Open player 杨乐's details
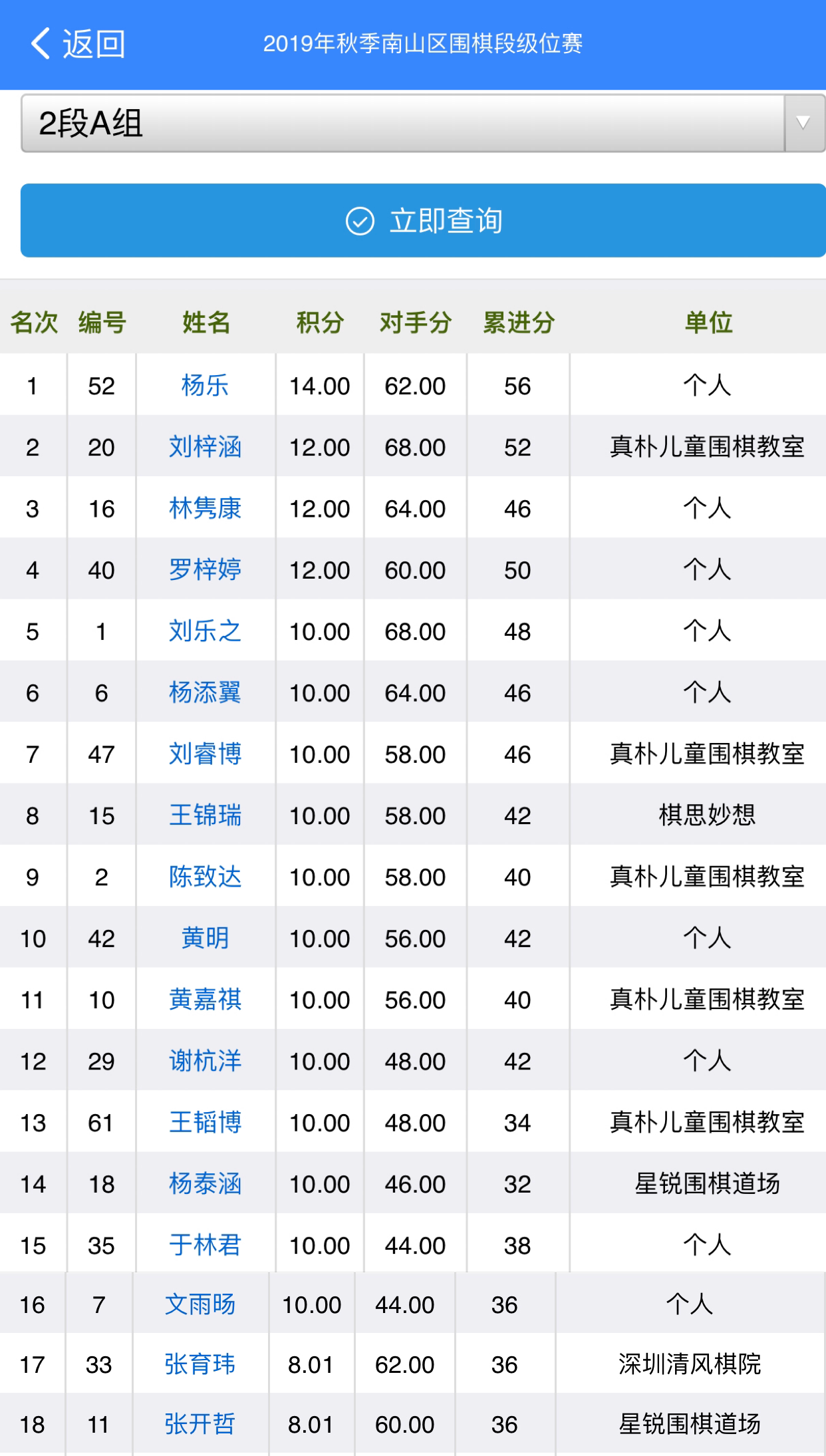This screenshot has height=1456, width=826. [205, 386]
